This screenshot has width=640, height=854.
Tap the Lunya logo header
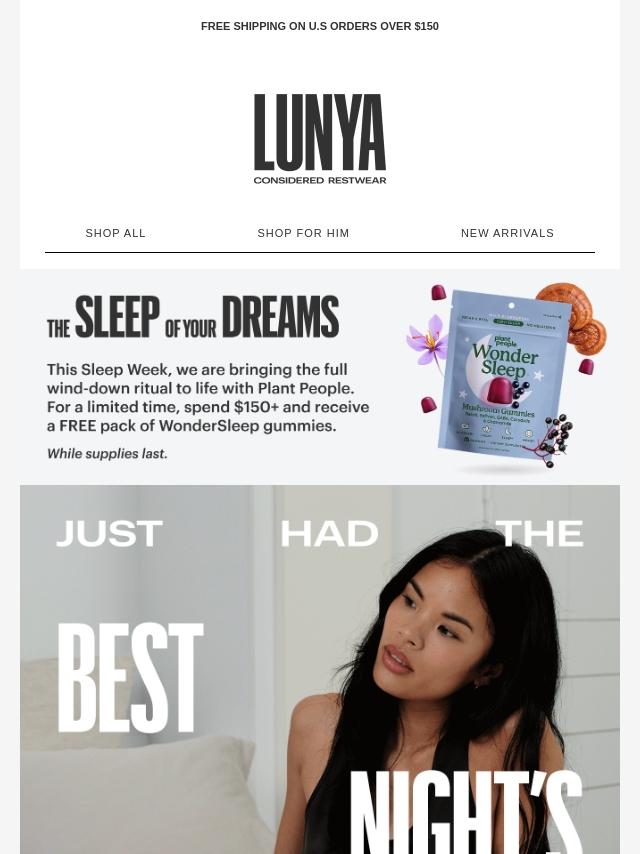click(320, 139)
